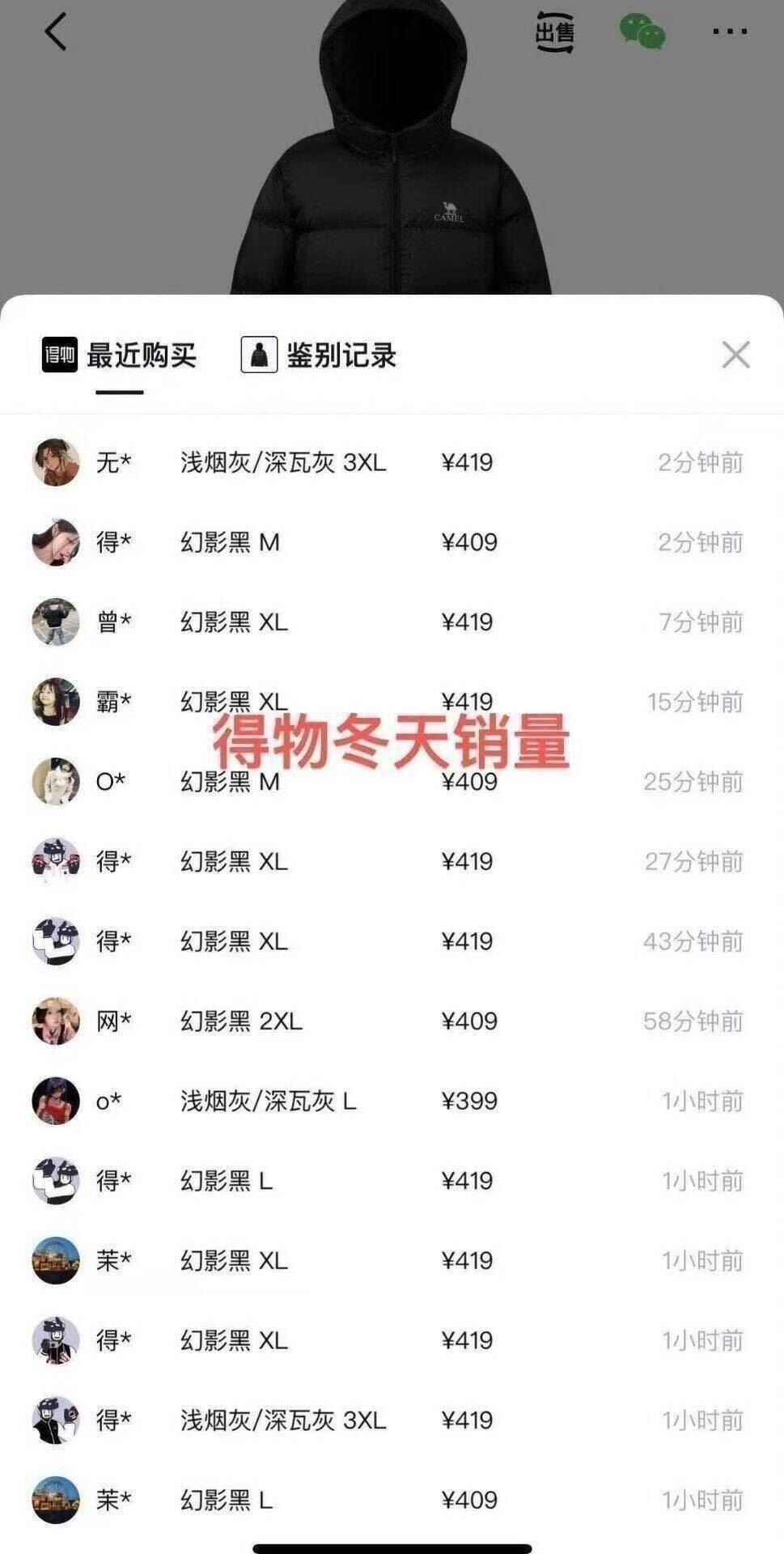Tap 无* buyer's avatar

[54, 461]
